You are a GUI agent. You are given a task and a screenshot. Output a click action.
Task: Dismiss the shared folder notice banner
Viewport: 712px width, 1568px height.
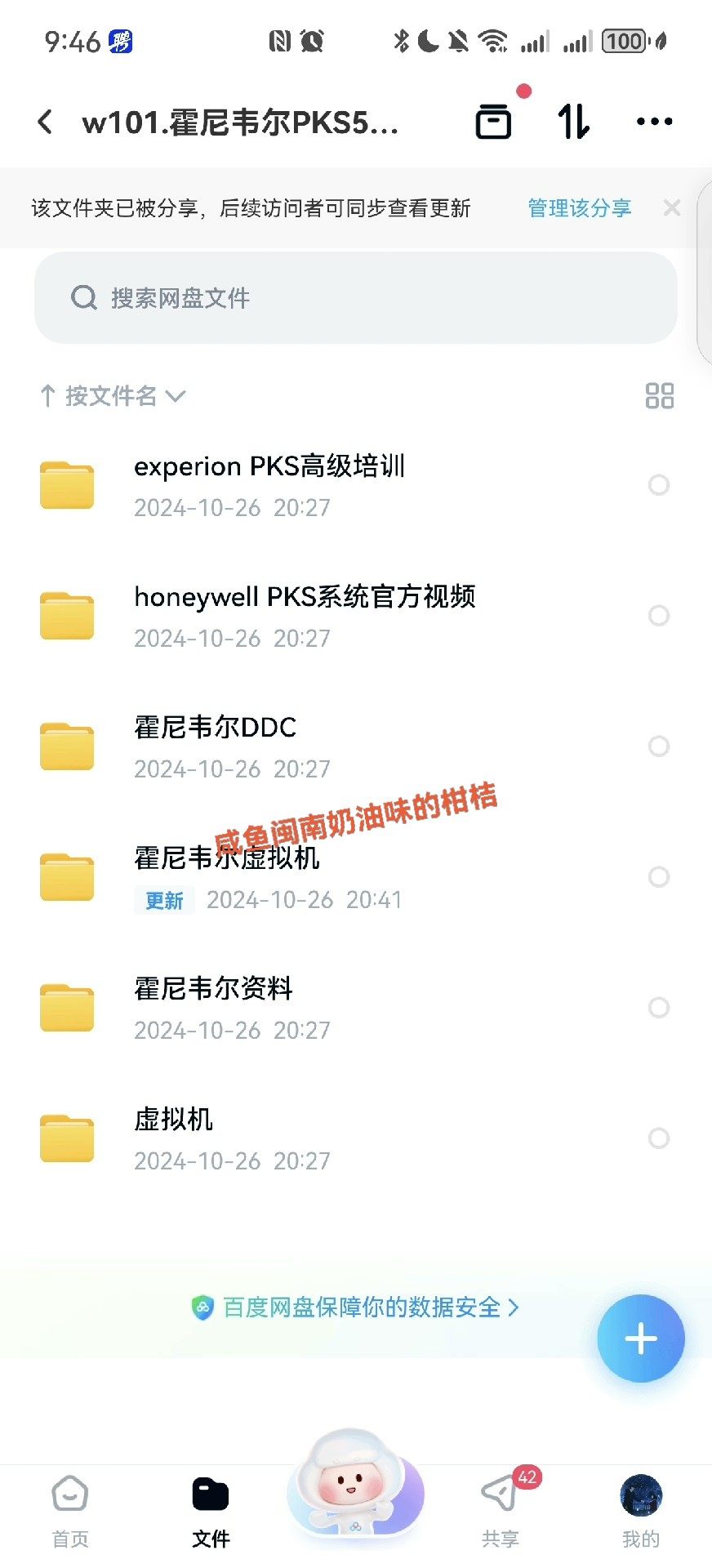coord(672,208)
